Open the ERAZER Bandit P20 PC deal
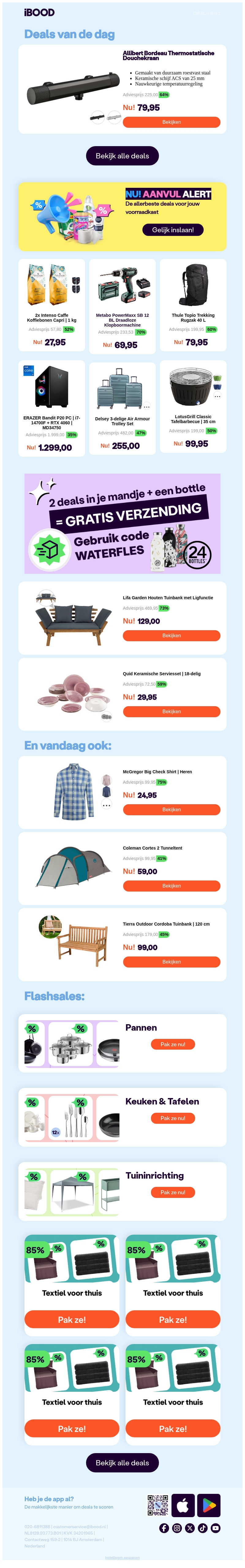The image size is (245, 1568). pyautogui.click(x=52, y=407)
